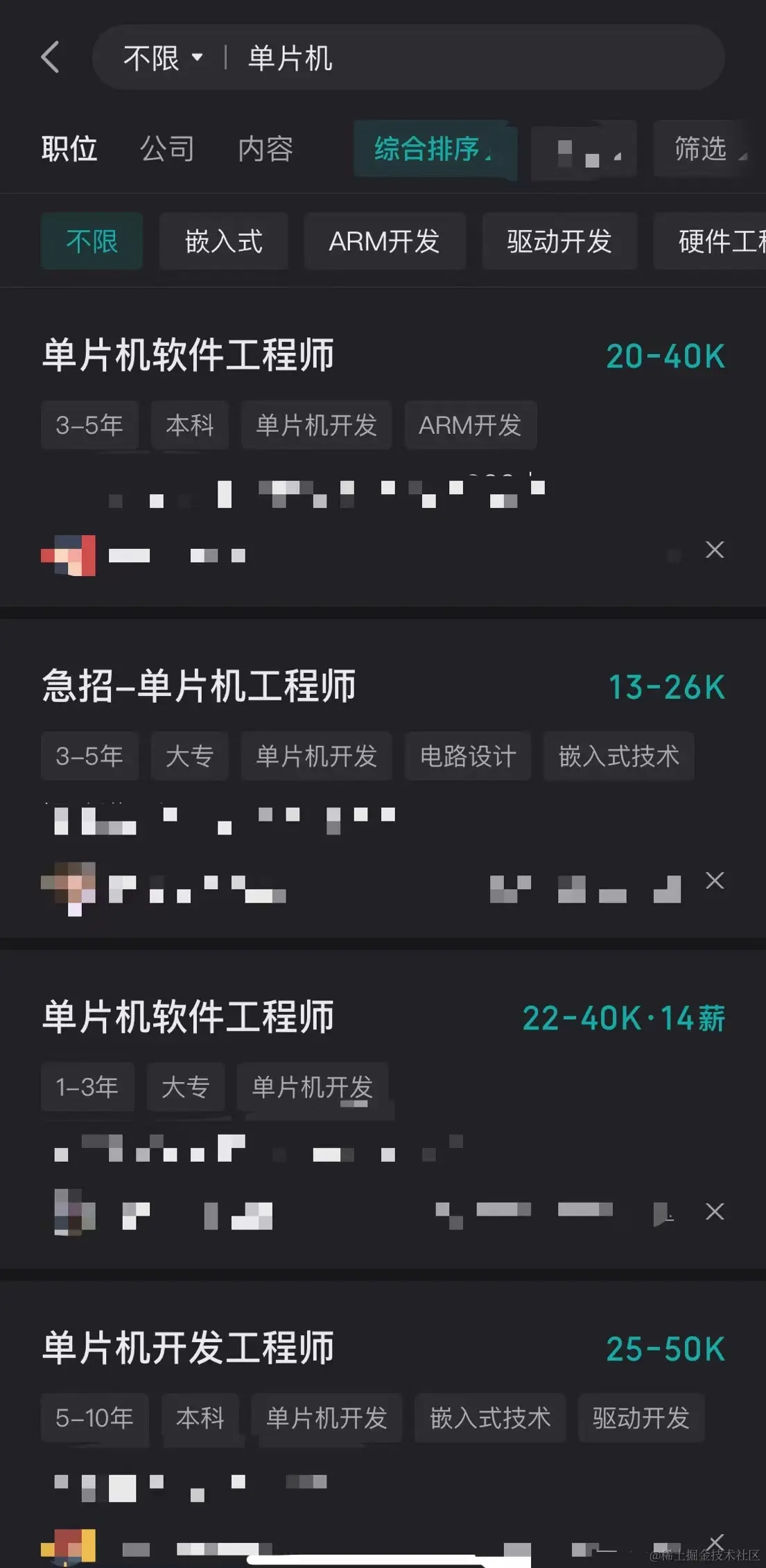The height and width of the screenshot is (1568, 766).
Task: Open the 筛选 filter options
Action: tap(704, 149)
